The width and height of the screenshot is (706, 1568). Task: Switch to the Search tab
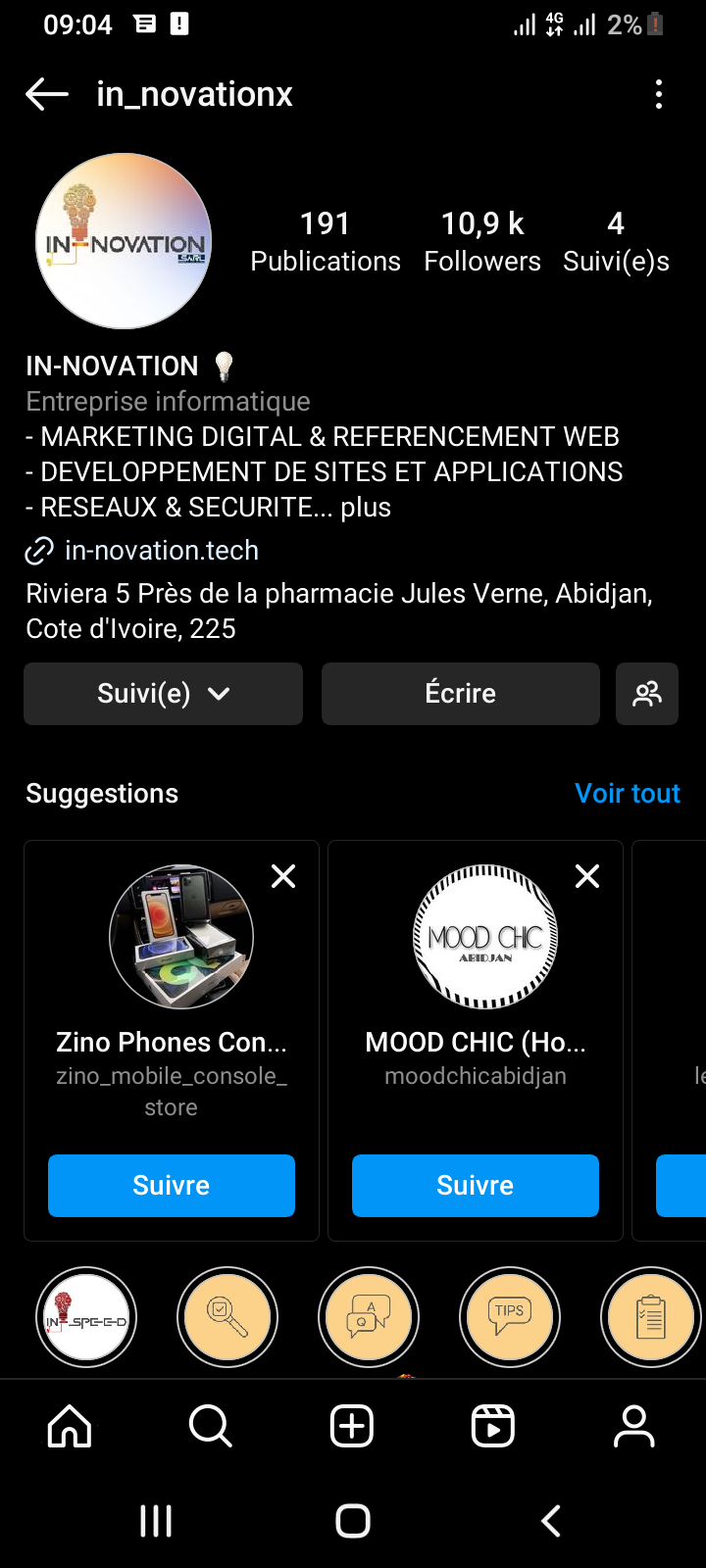coord(211,1426)
